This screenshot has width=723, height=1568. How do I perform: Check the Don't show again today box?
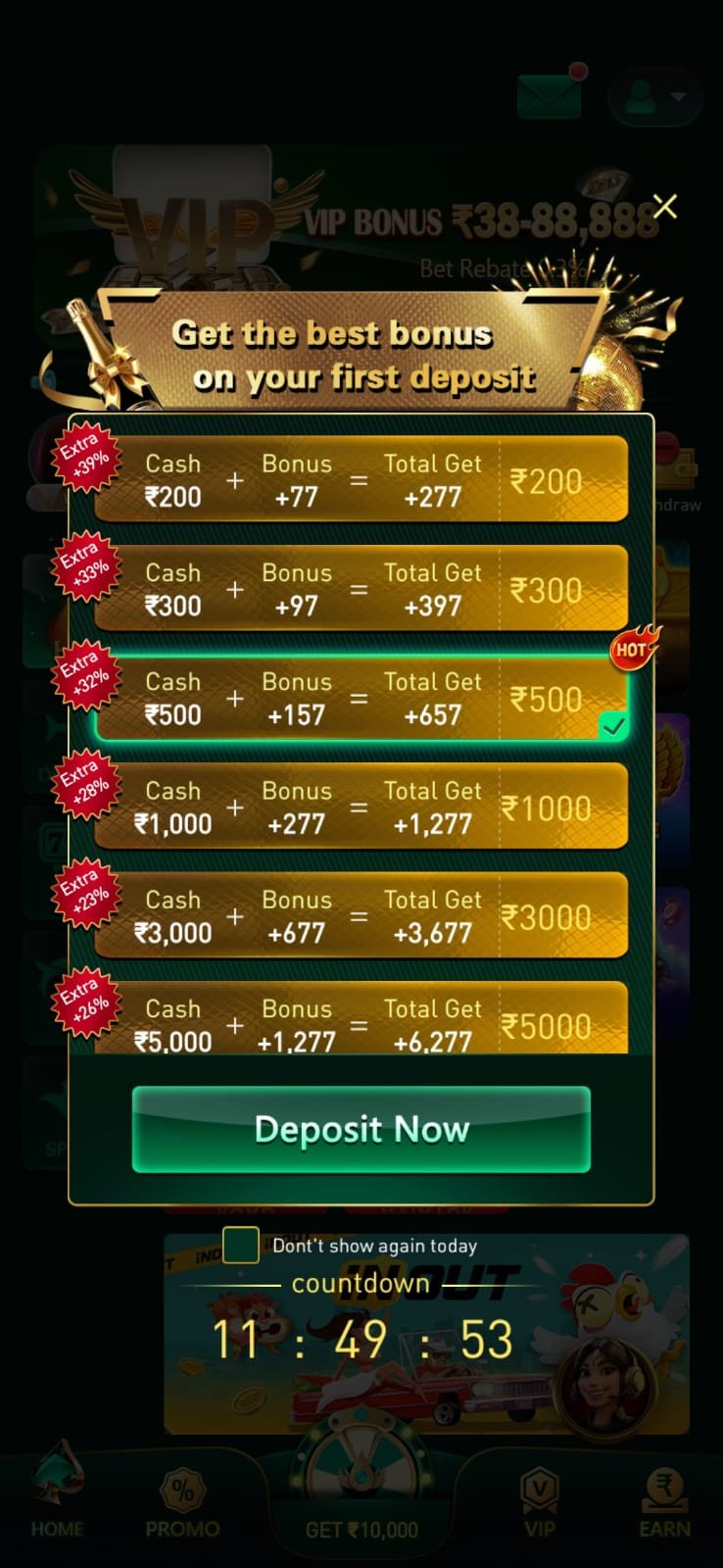coord(241,1246)
